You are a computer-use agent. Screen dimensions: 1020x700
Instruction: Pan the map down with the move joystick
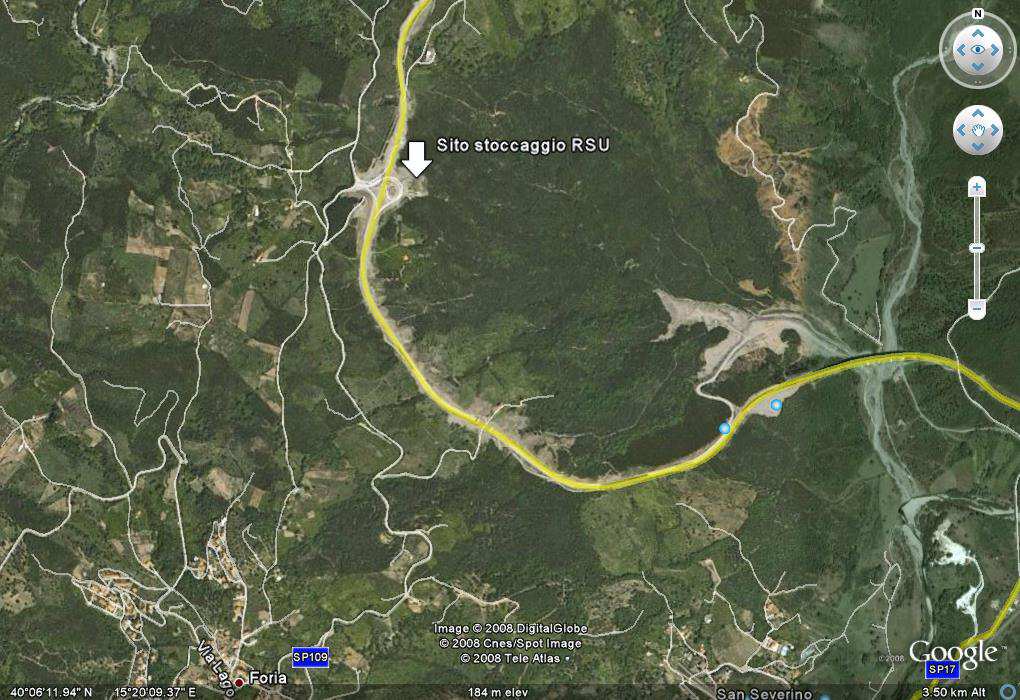(x=977, y=146)
